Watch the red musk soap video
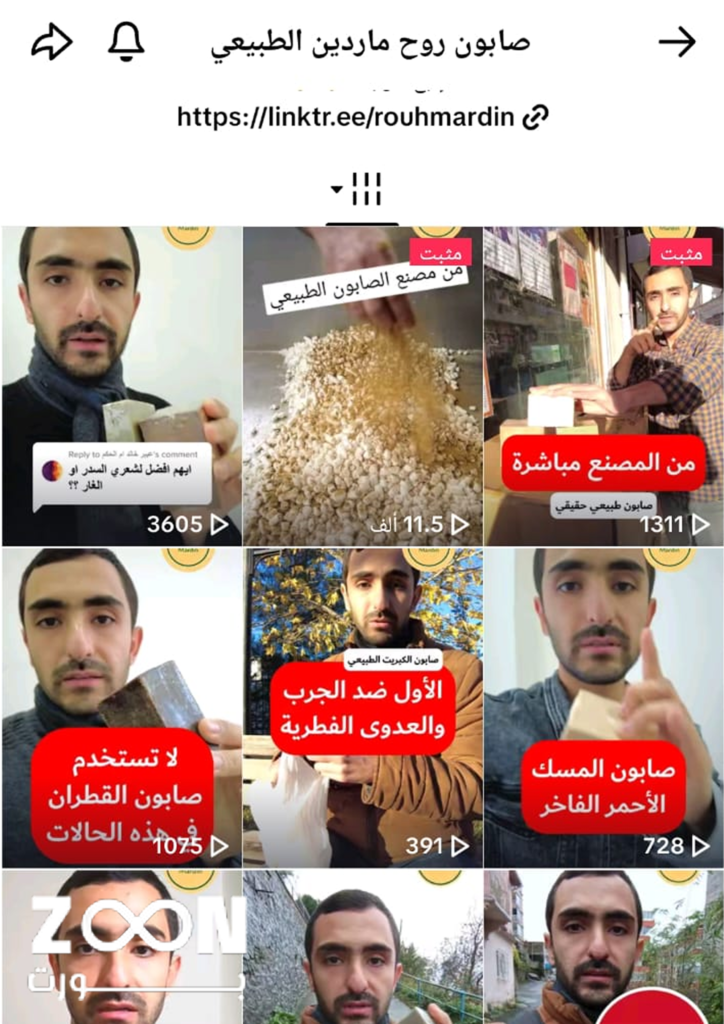Screen dimensions: 724x1024 (603, 706)
